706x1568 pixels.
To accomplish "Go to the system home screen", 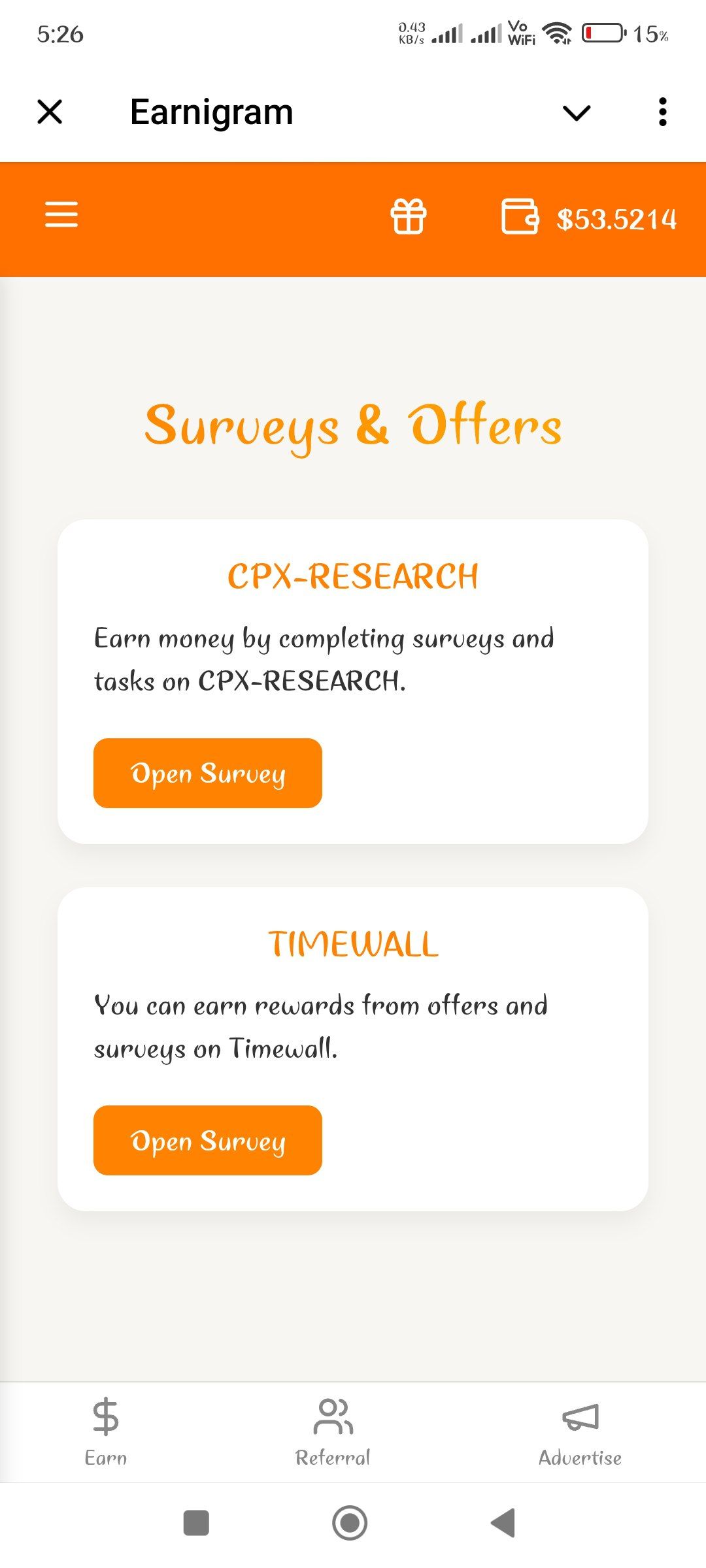I will point(350,1523).
